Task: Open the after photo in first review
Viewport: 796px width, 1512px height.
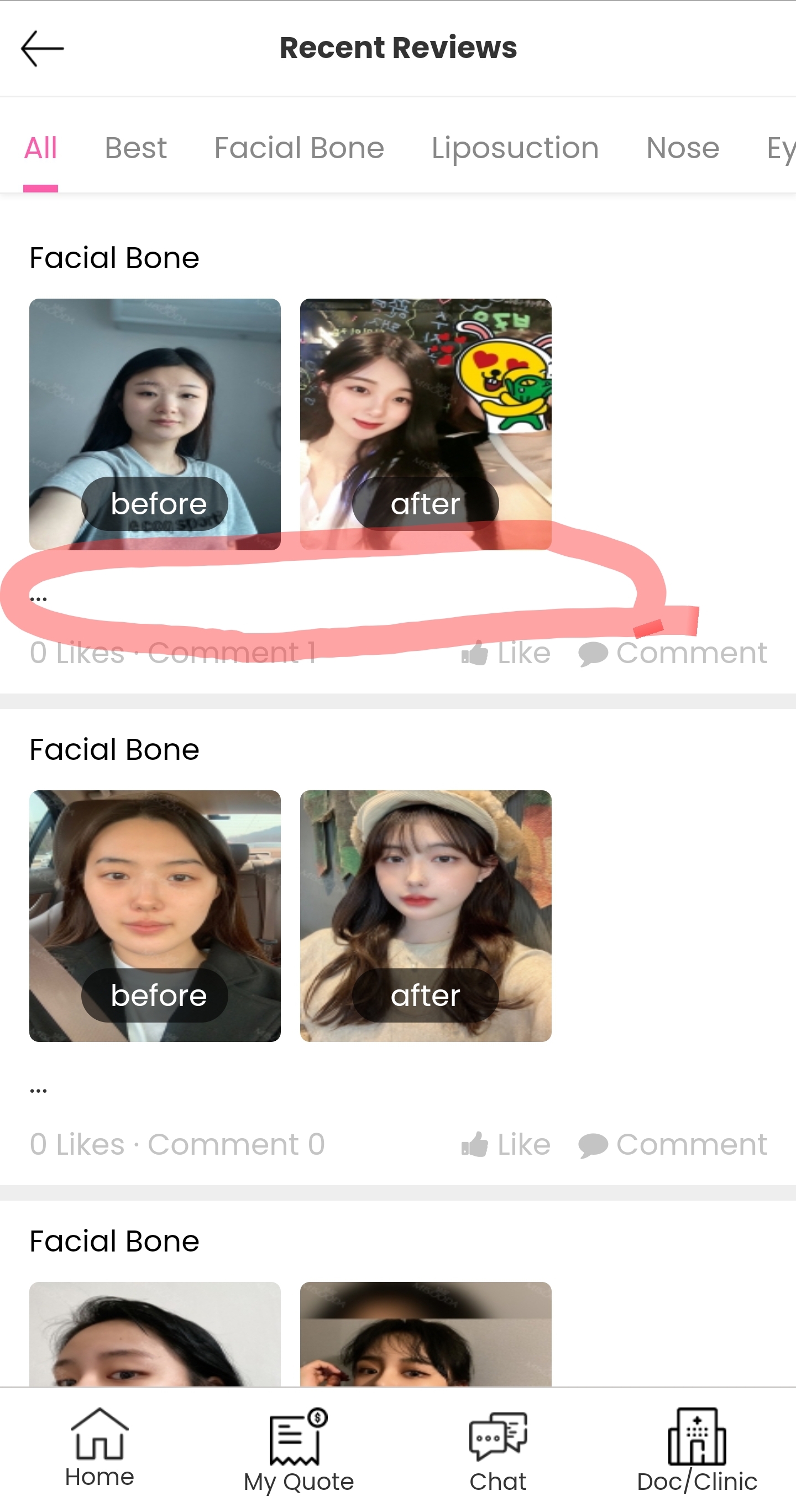Action: 426,424
